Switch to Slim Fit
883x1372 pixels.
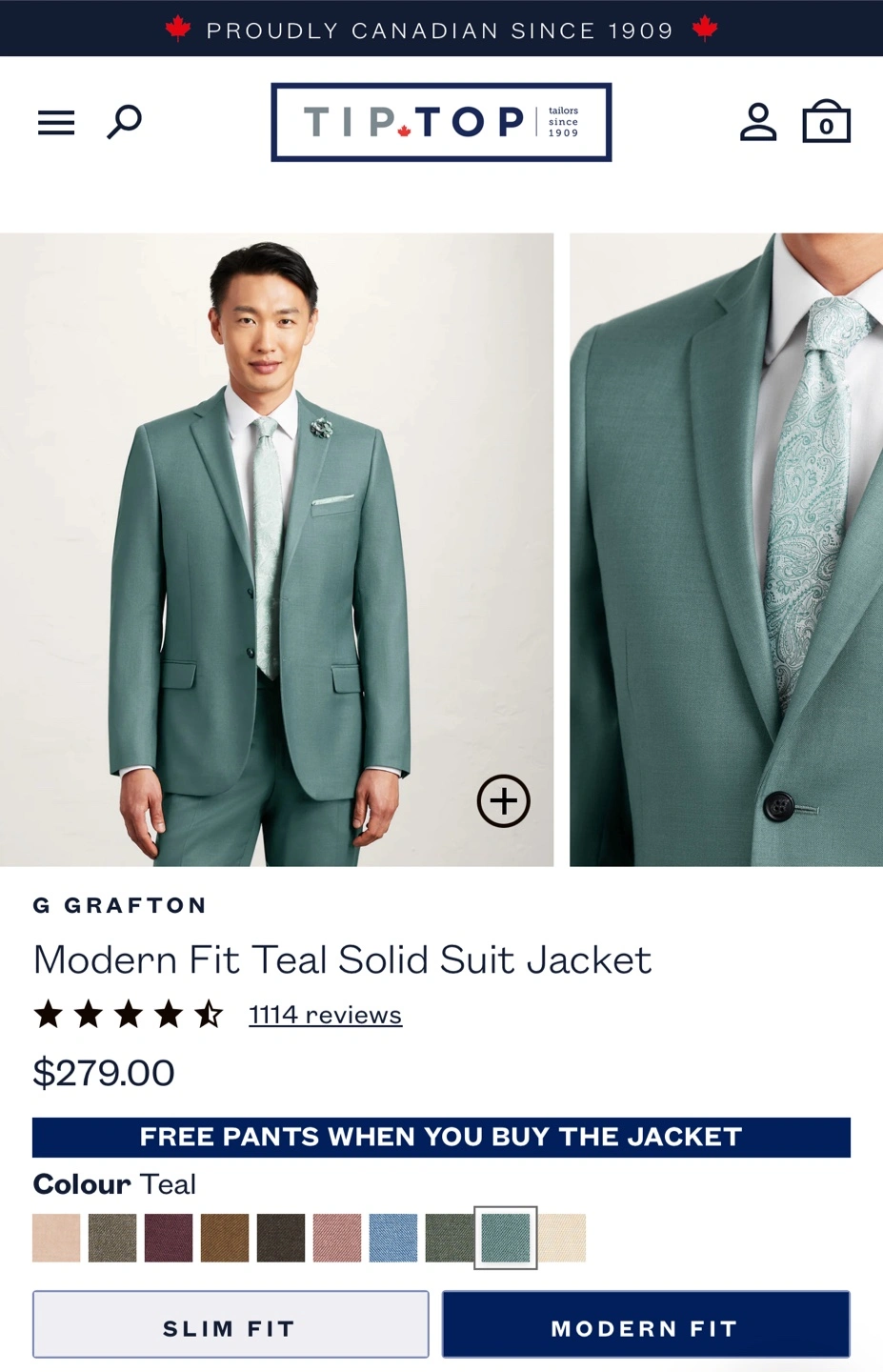pyautogui.click(x=231, y=1324)
